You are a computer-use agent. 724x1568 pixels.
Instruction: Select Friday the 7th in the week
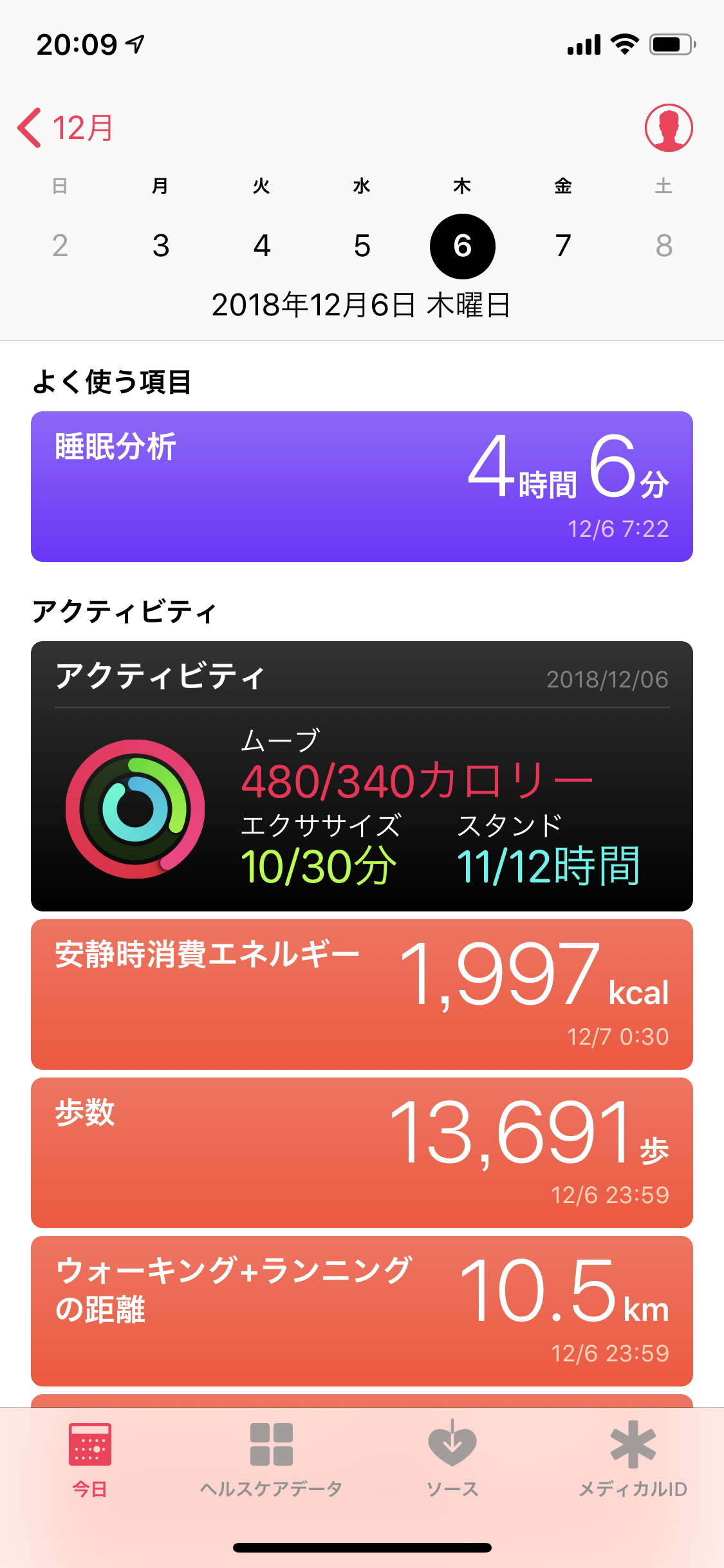tap(563, 246)
